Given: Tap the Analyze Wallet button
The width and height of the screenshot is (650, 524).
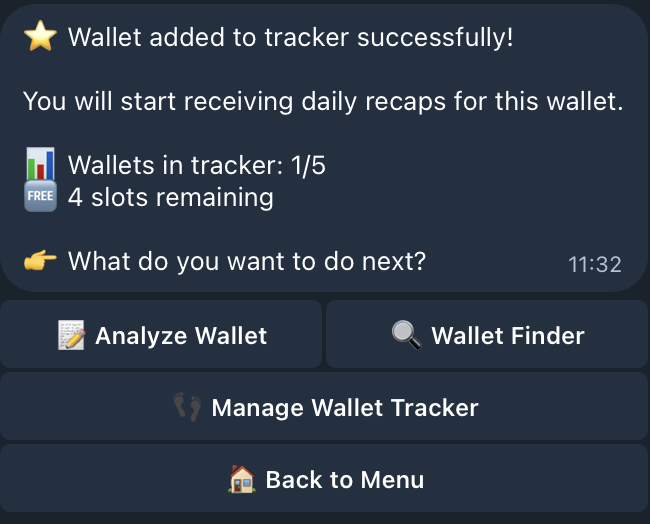Looking at the screenshot, I should click(x=162, y=335).
